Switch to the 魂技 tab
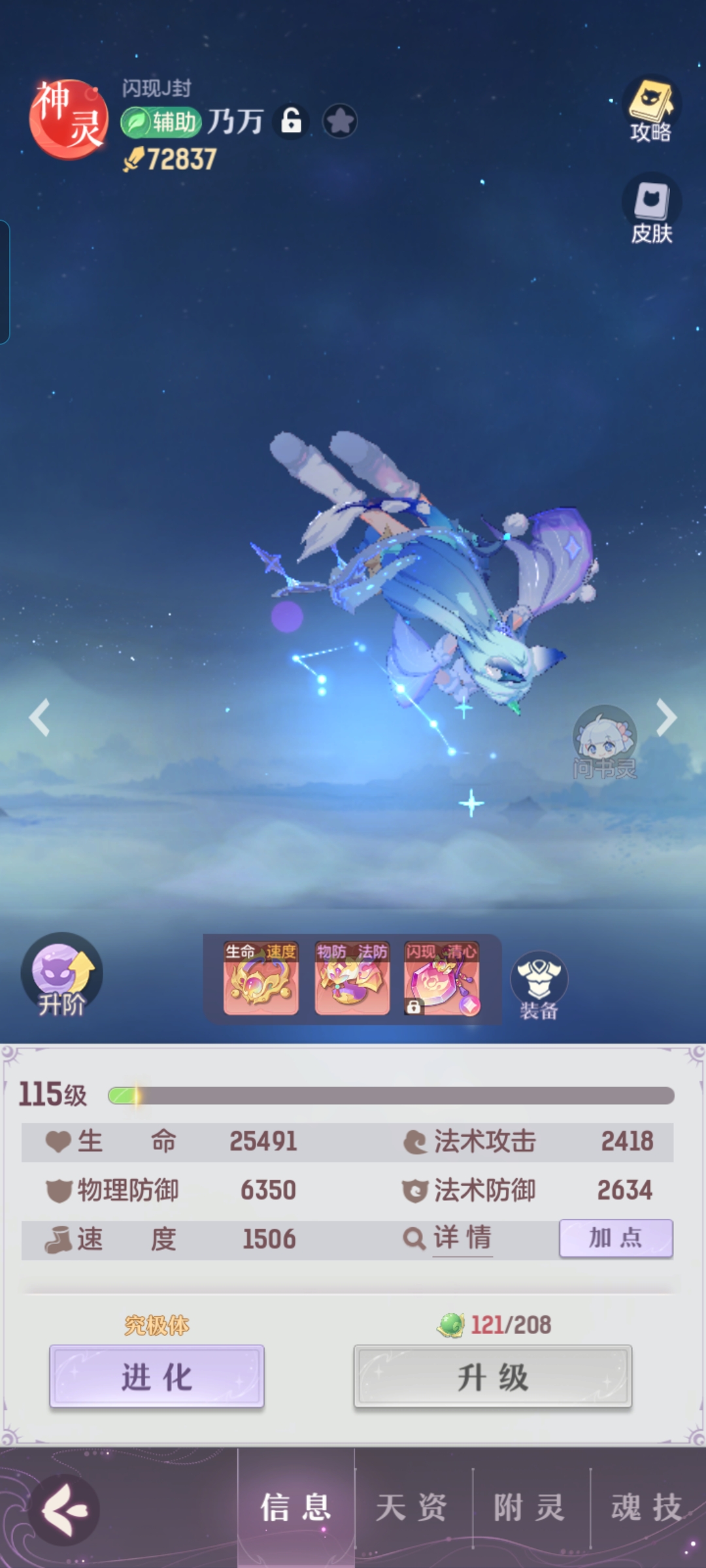 pyautogui.click(x=648, y=1508)
